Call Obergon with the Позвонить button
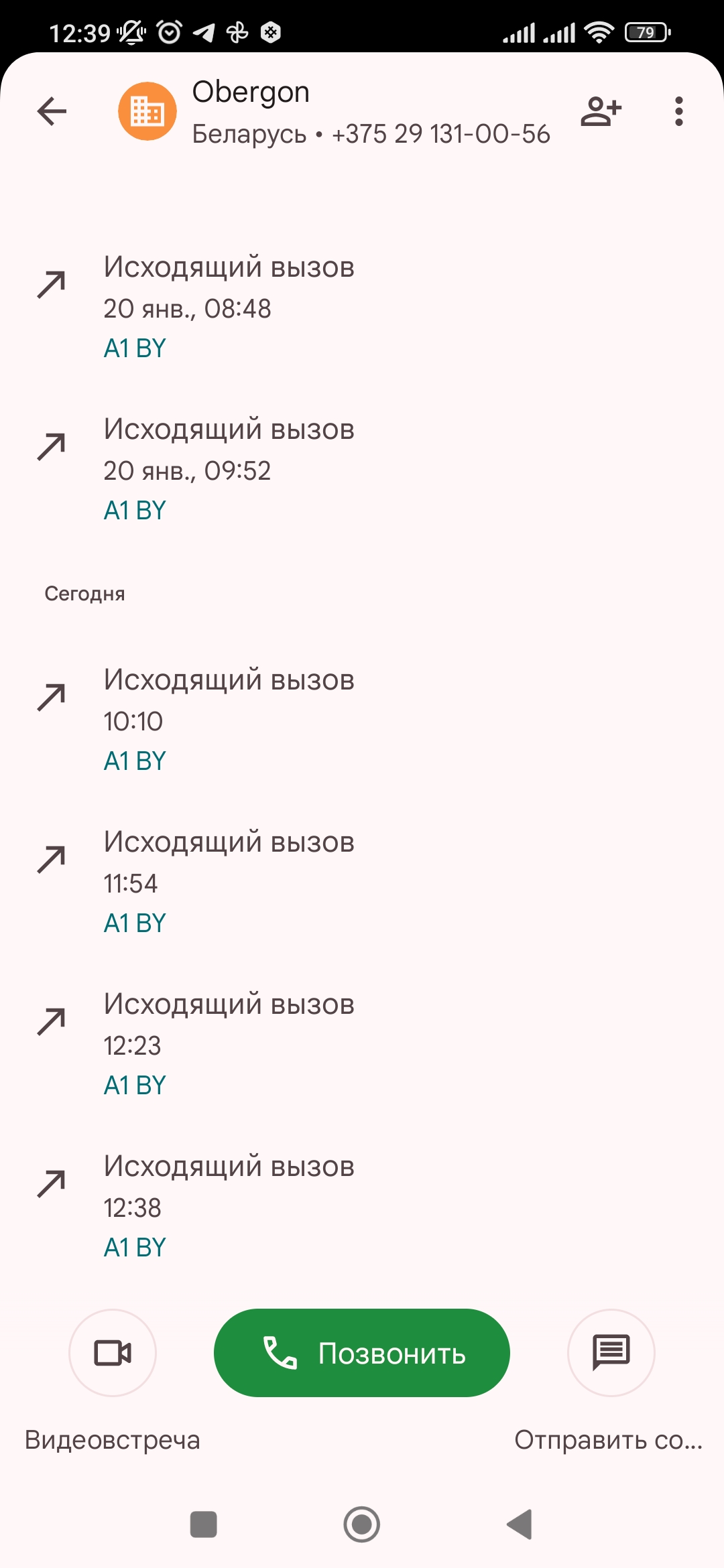This screenshot has width=724, height=1568. point(362,1353)
